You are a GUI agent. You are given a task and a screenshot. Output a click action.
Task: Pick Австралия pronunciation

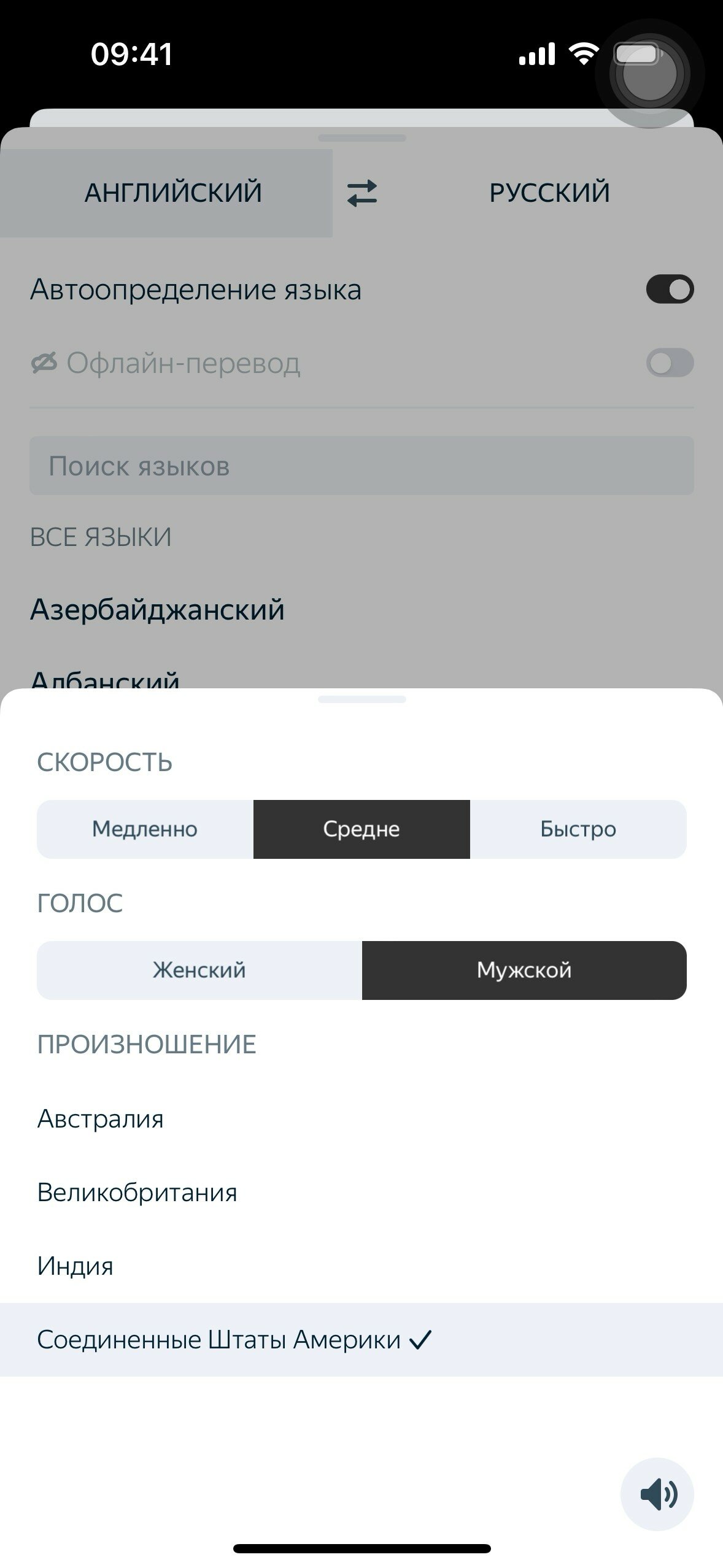coord(101,1118)
